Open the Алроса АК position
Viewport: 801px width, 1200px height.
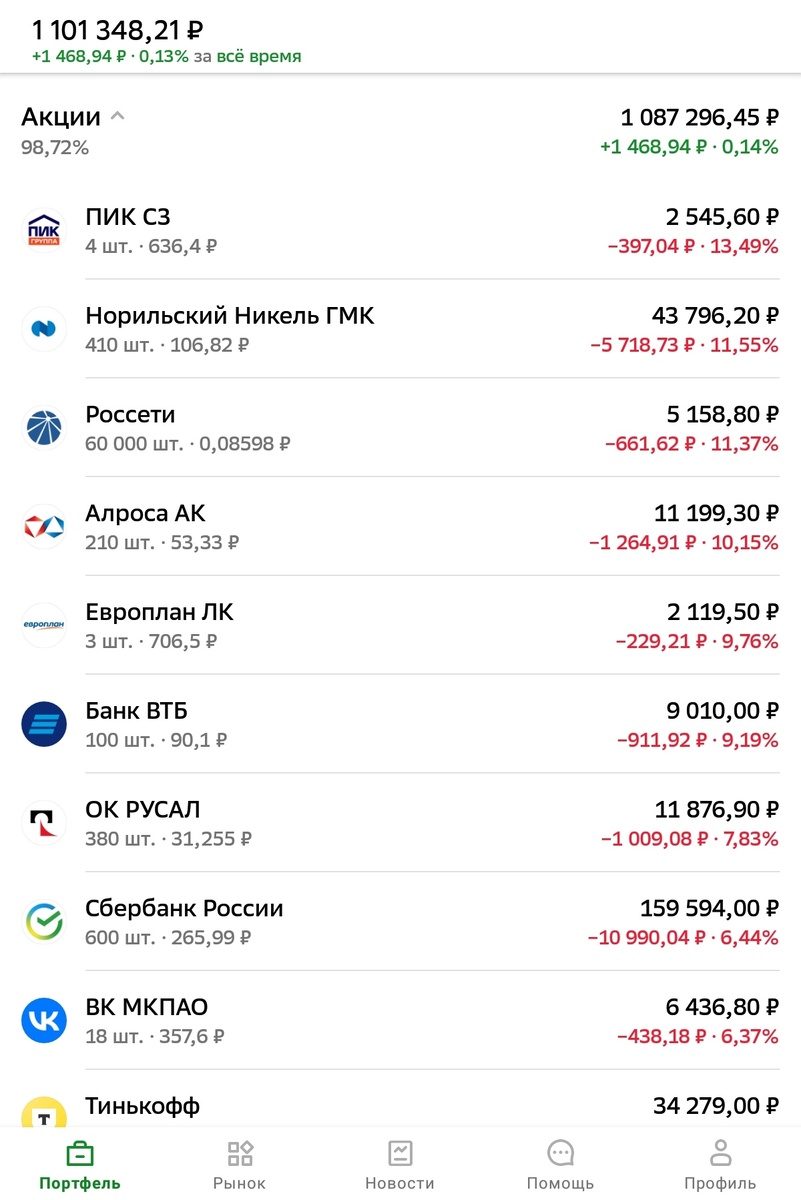(400, 527)
